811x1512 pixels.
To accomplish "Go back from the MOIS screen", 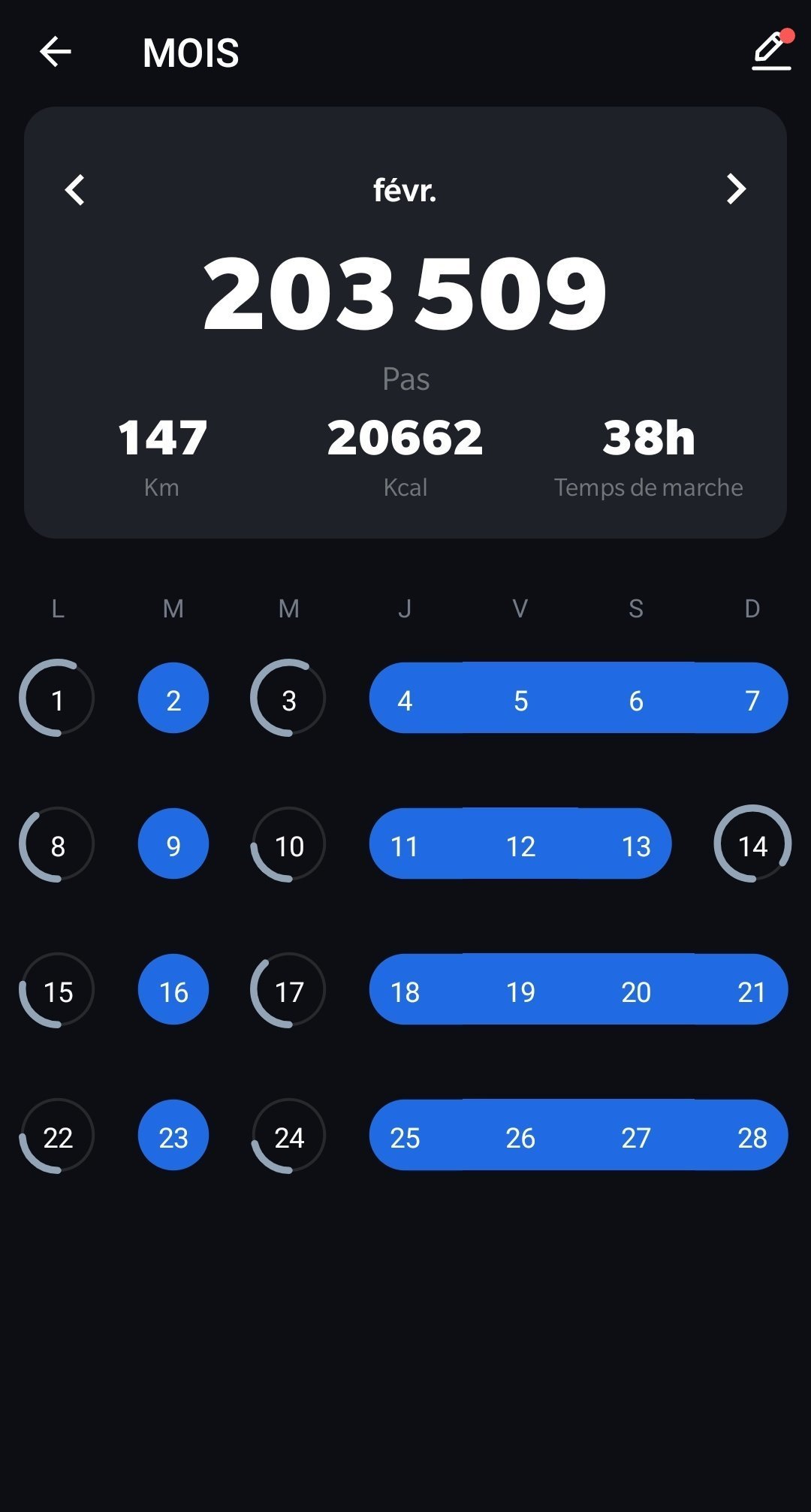I will click(x=56, y=52).
